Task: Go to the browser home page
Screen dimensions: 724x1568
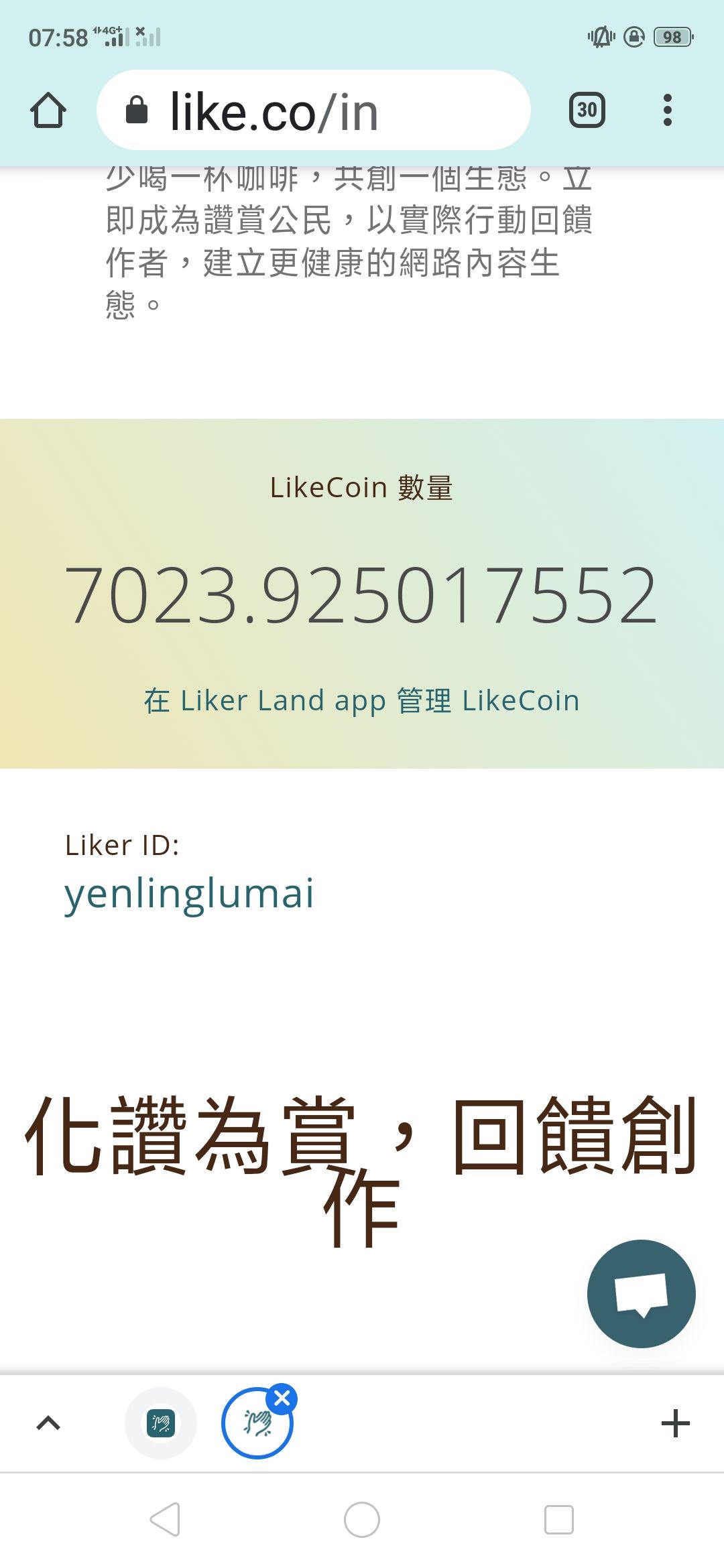Action: pos(48,111)
